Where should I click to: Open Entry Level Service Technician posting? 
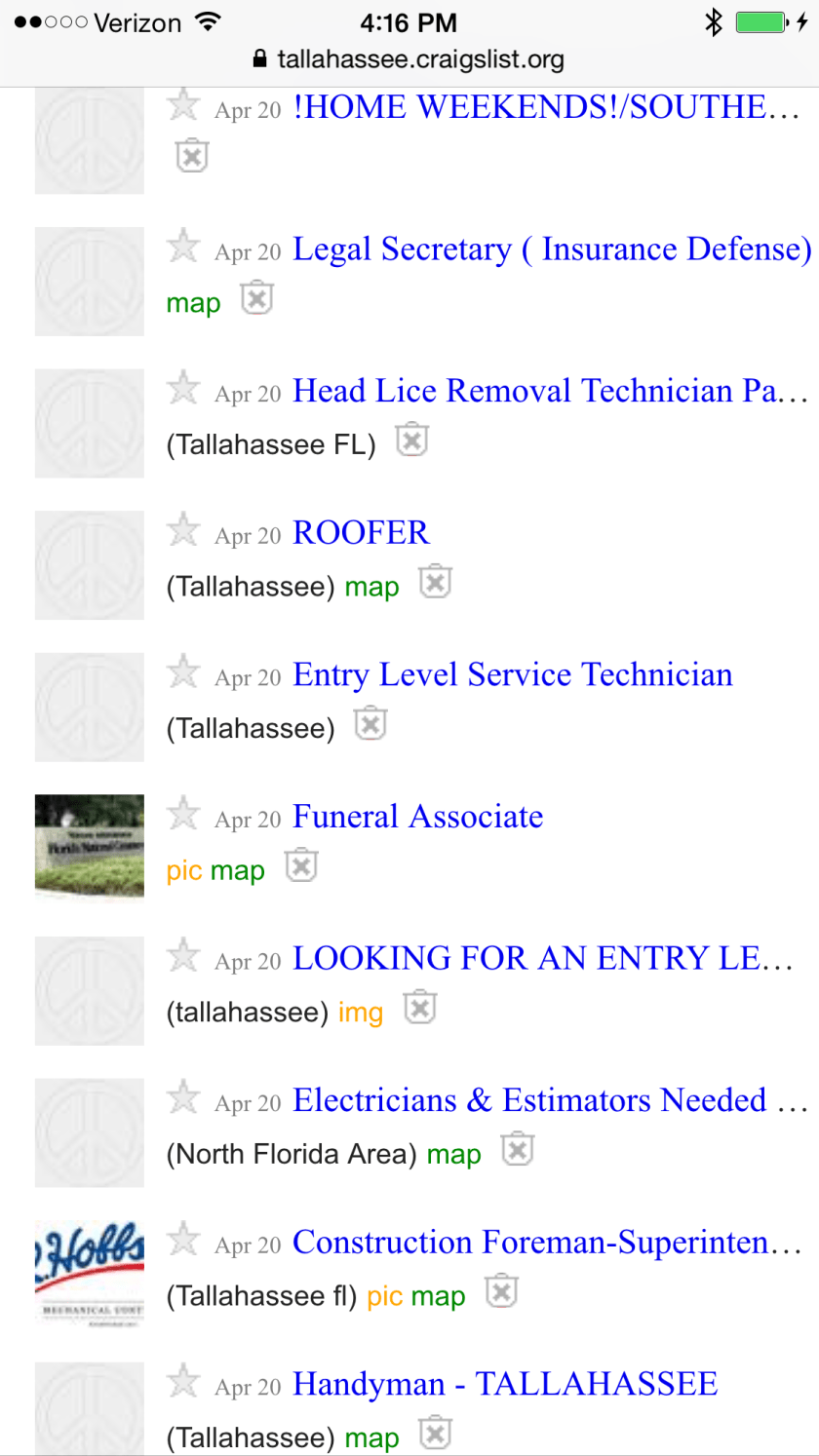tap(512, 674)
